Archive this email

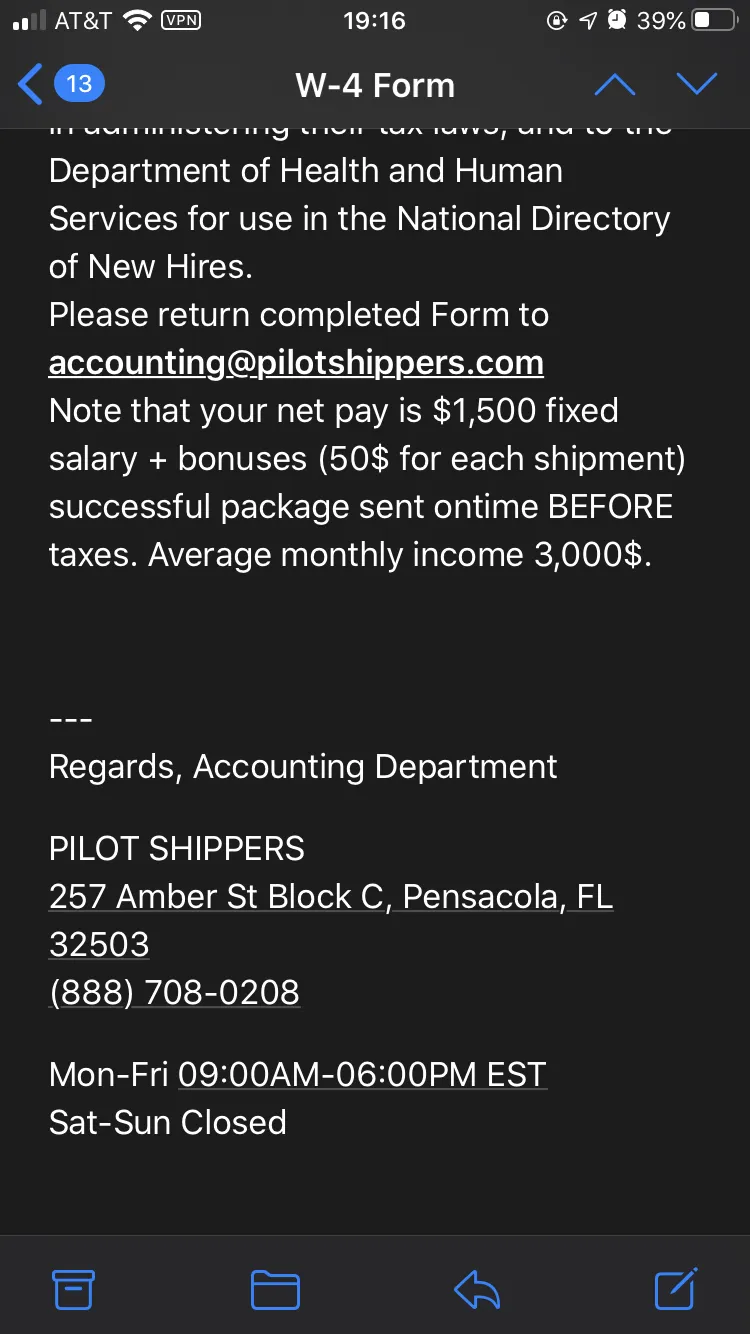[x=73, y=1289]
